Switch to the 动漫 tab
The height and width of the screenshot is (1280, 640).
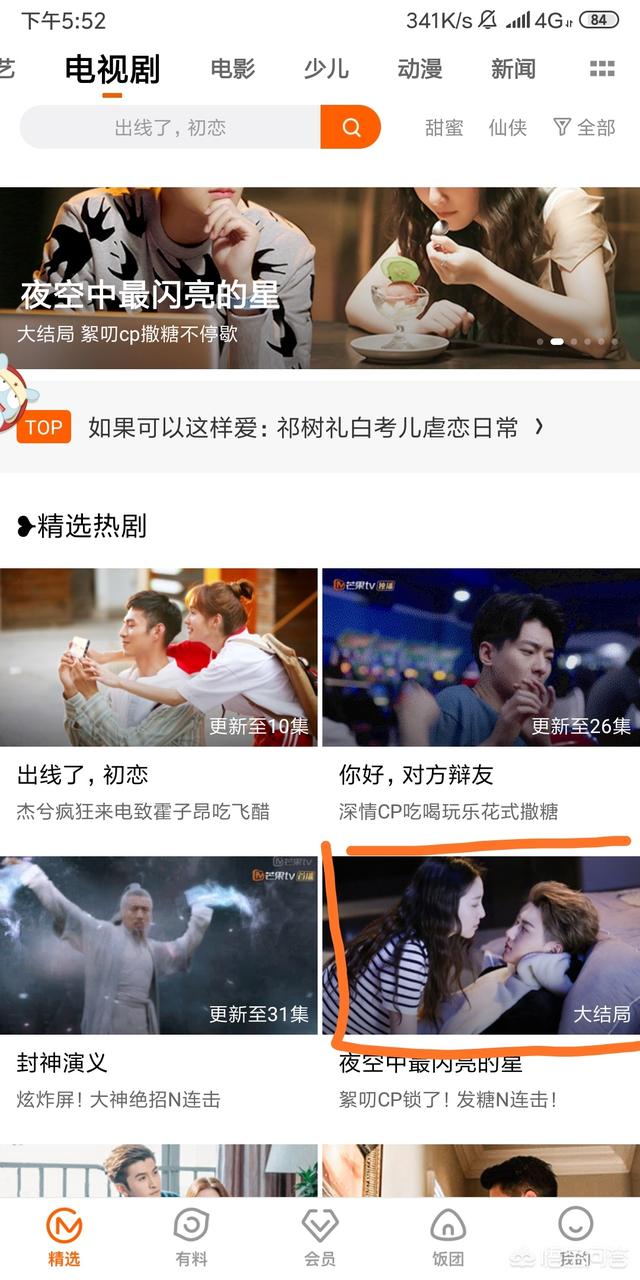point(419,69)
